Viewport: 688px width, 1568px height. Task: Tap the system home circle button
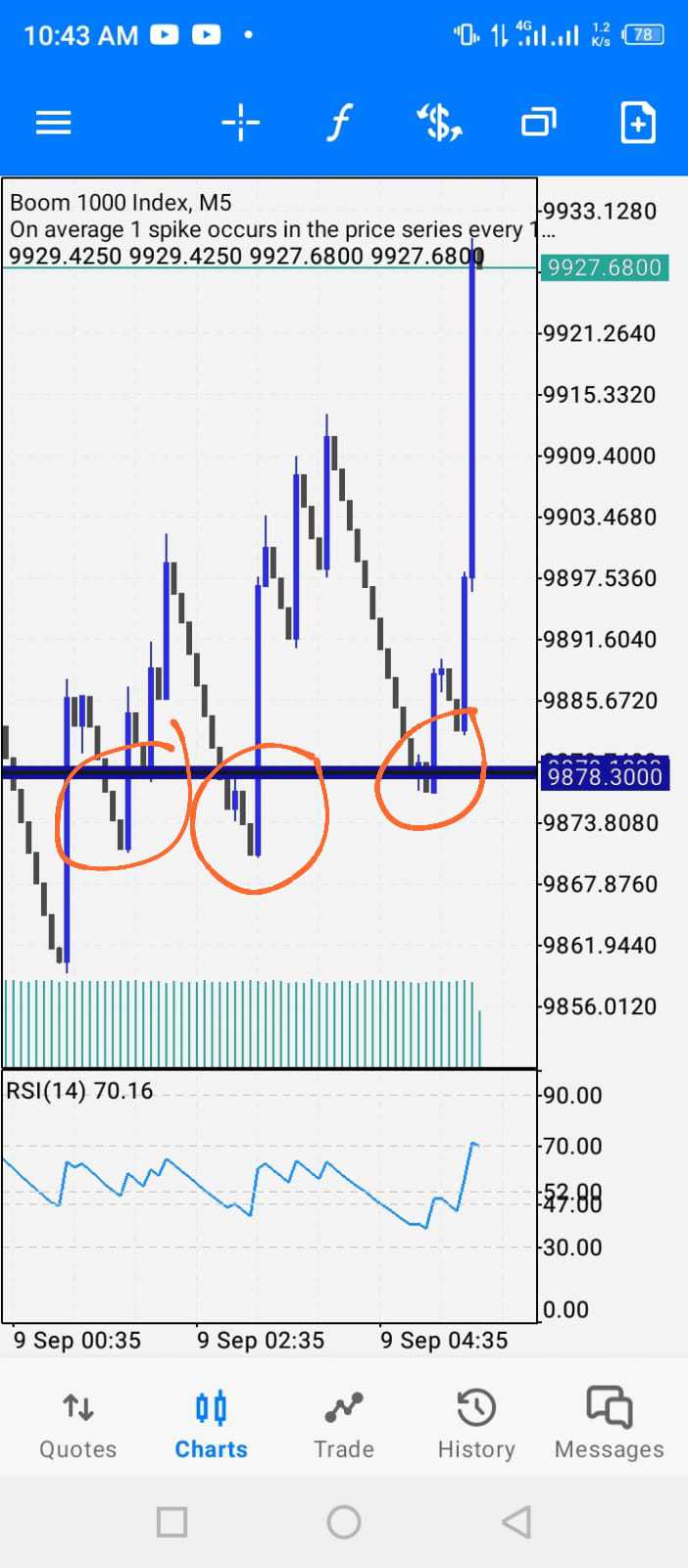coord(344,1522)
